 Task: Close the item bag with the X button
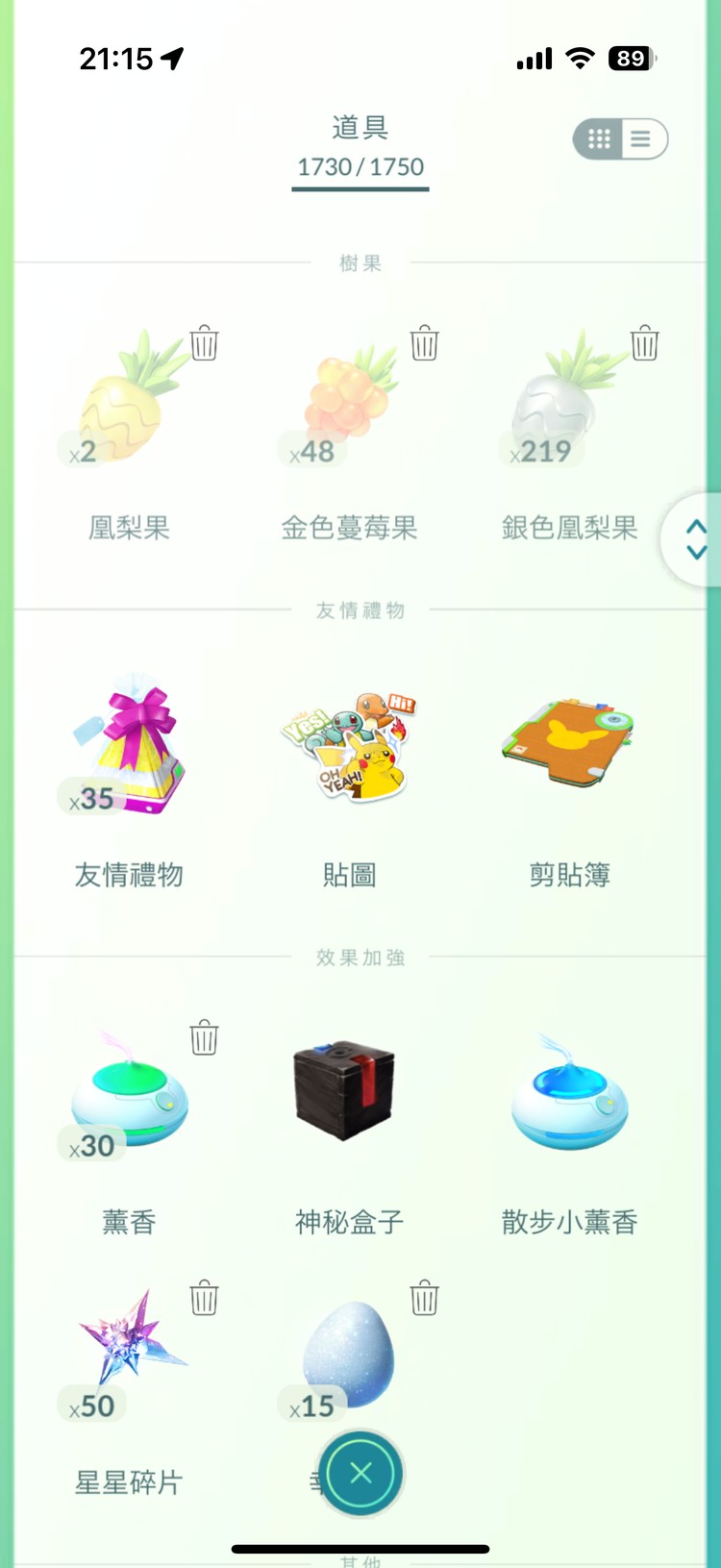click(360, 1473)
